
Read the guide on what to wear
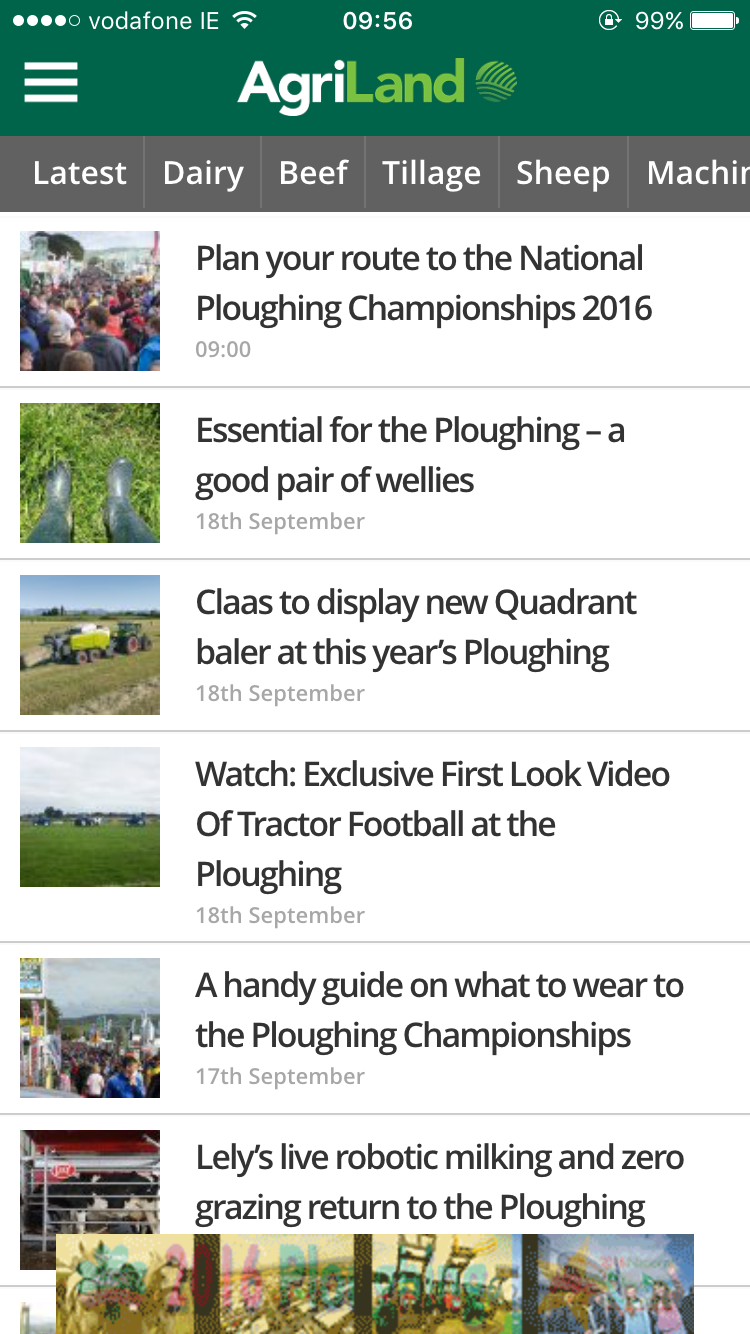tap(438, 1010)
